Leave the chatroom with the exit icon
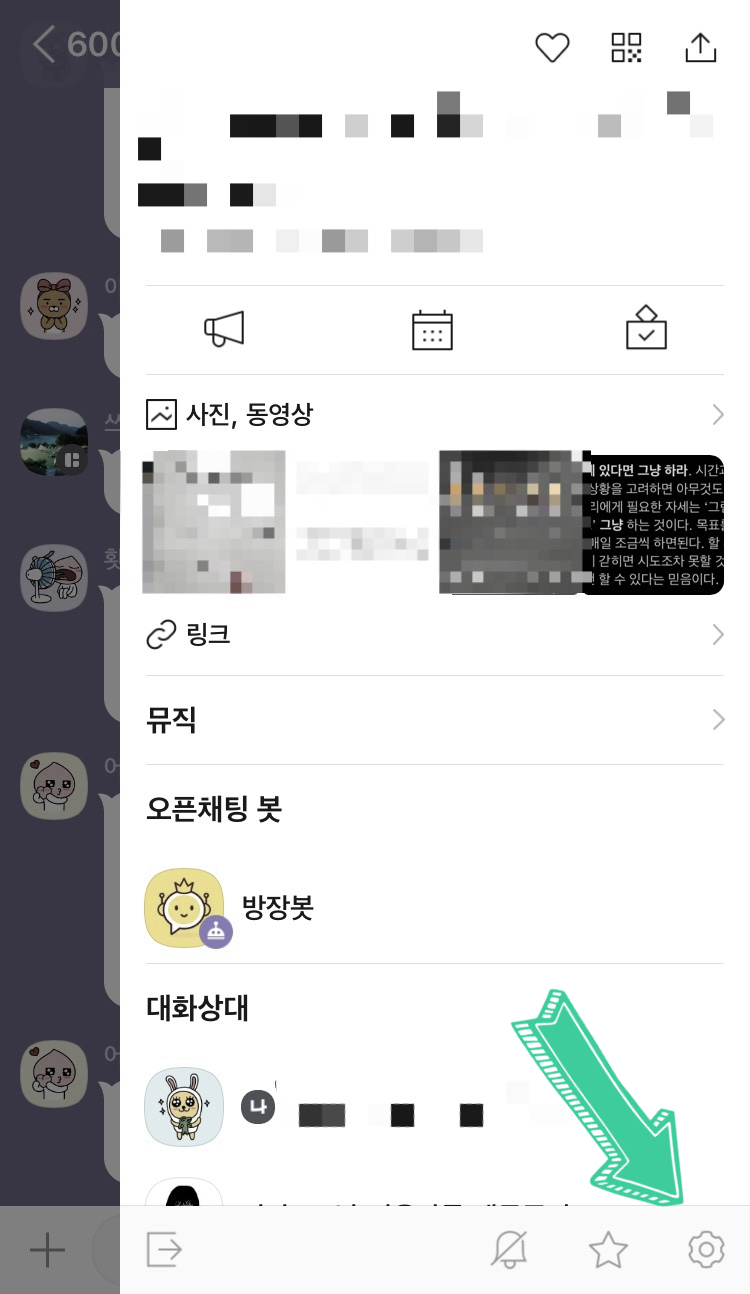The width and height of the screenshot is (750, 1294). (x=164, y=1249)
